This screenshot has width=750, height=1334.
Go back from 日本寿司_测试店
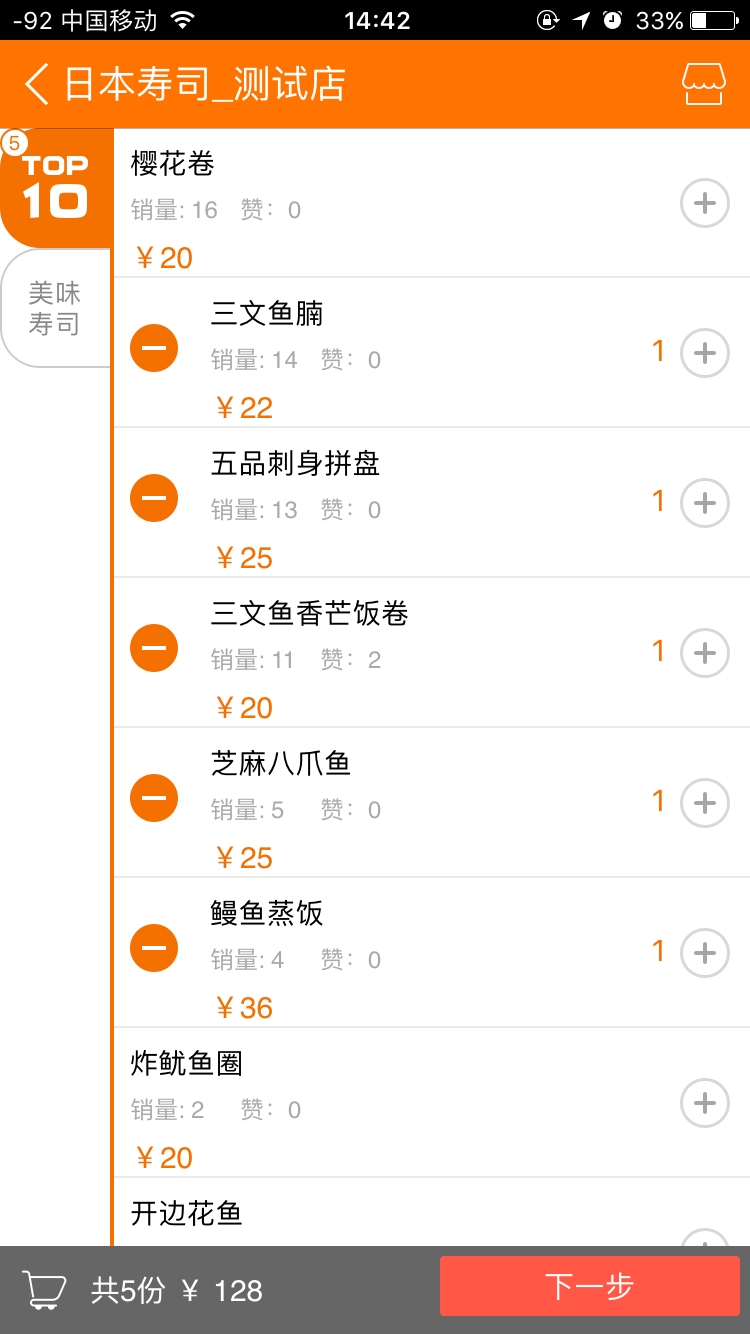click(x=38, y=85)
